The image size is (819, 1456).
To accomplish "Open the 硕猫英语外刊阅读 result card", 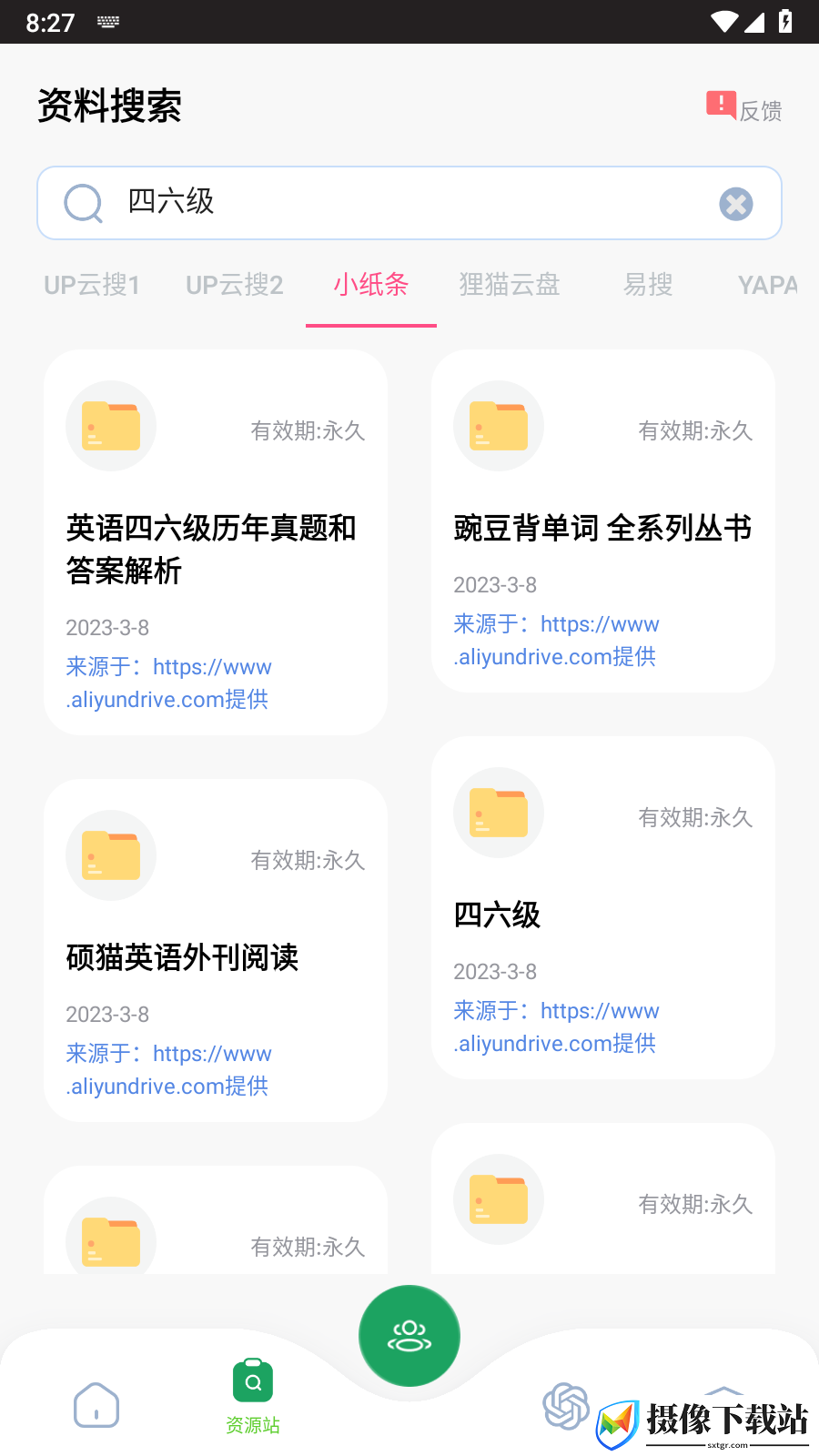I will pos(216,950).
